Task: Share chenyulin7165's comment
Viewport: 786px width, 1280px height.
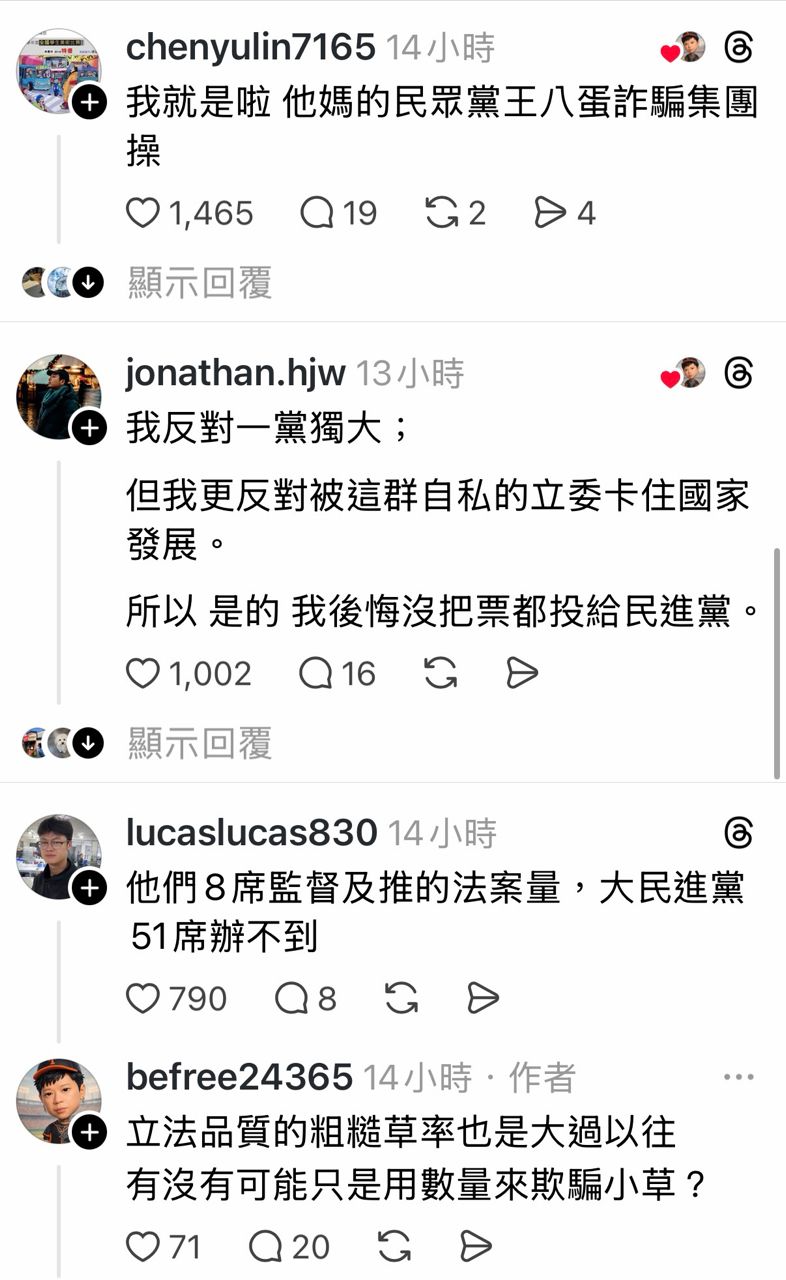Action: pos(550,213)
